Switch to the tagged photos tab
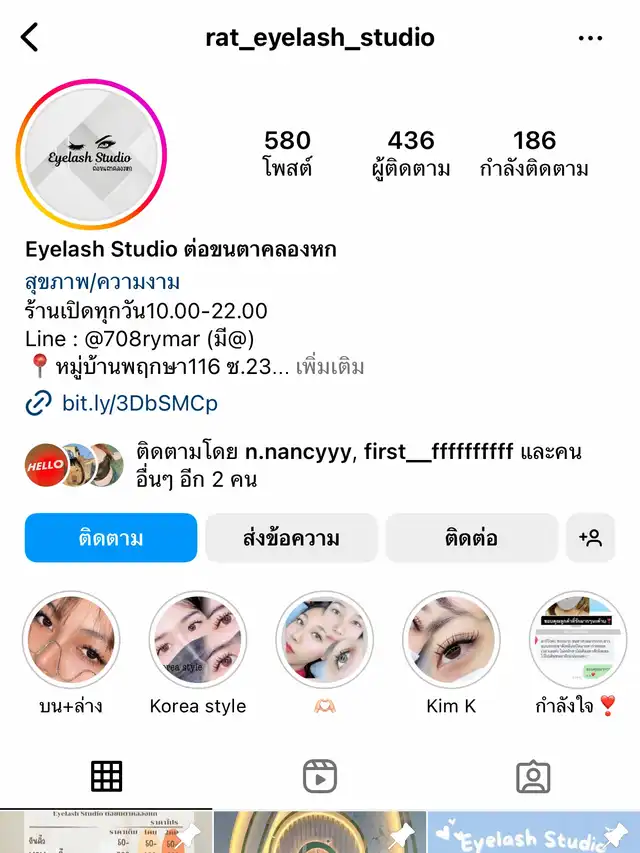 pyautogui.click(x=533, y=776)
